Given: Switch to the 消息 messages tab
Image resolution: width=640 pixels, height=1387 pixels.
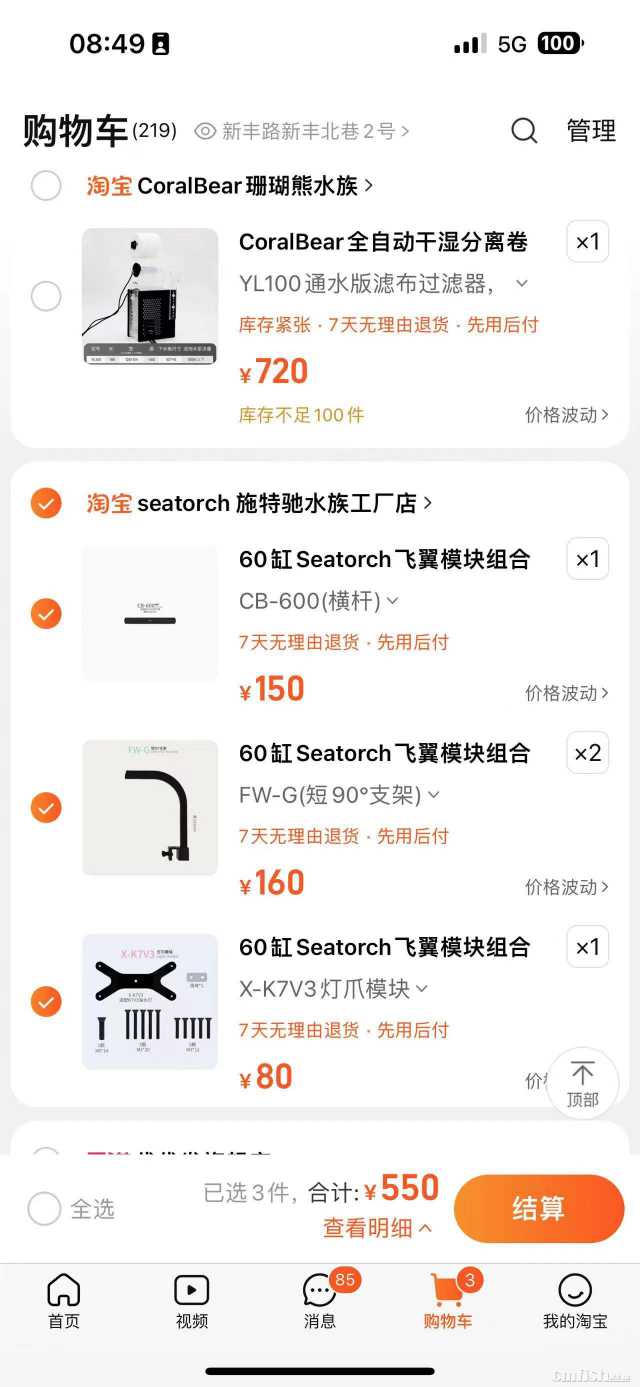Looking at the screenshot, I should coord(320,1300).
